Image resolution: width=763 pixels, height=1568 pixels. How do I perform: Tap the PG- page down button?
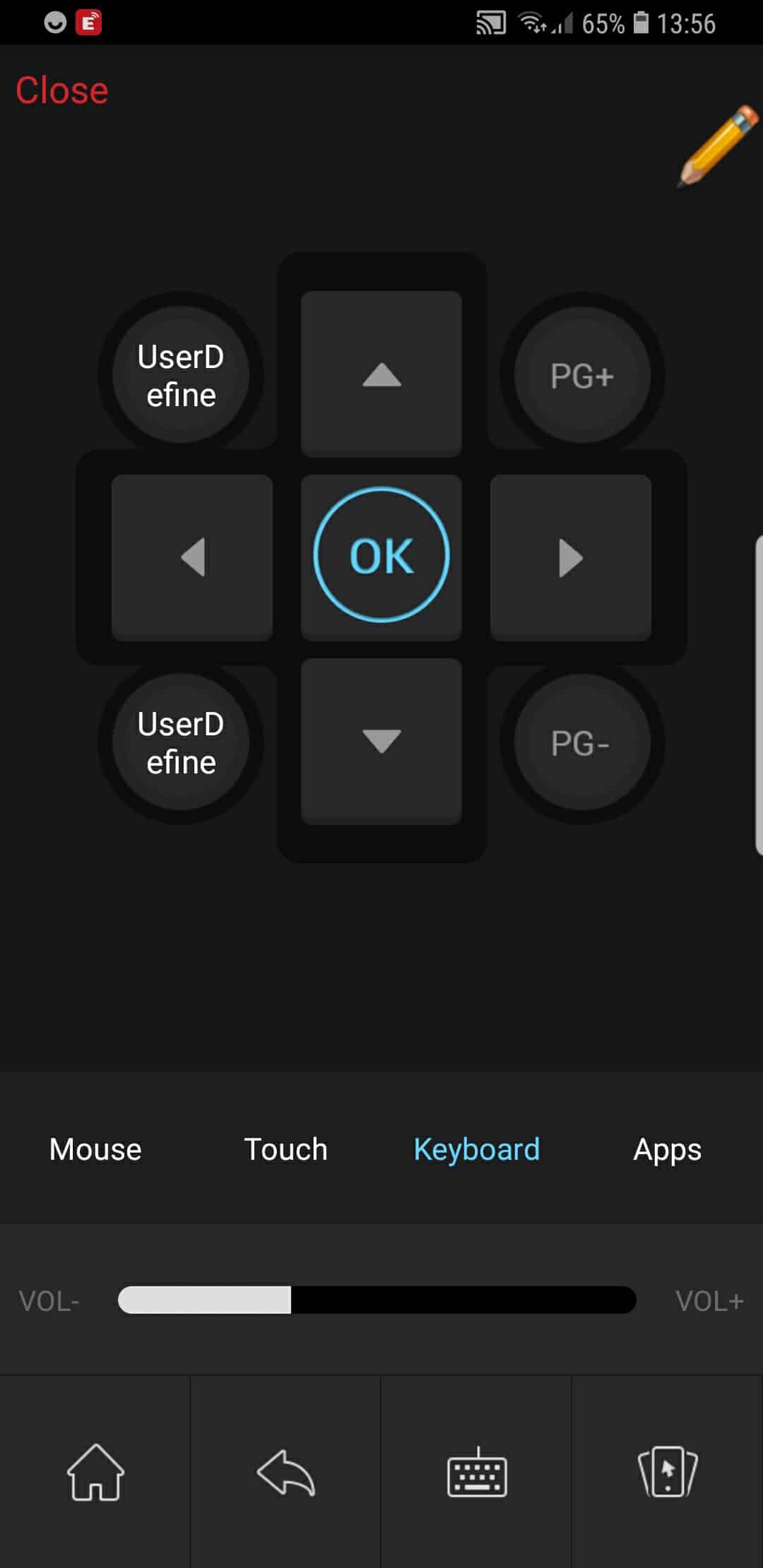click(x=582, y=742)
